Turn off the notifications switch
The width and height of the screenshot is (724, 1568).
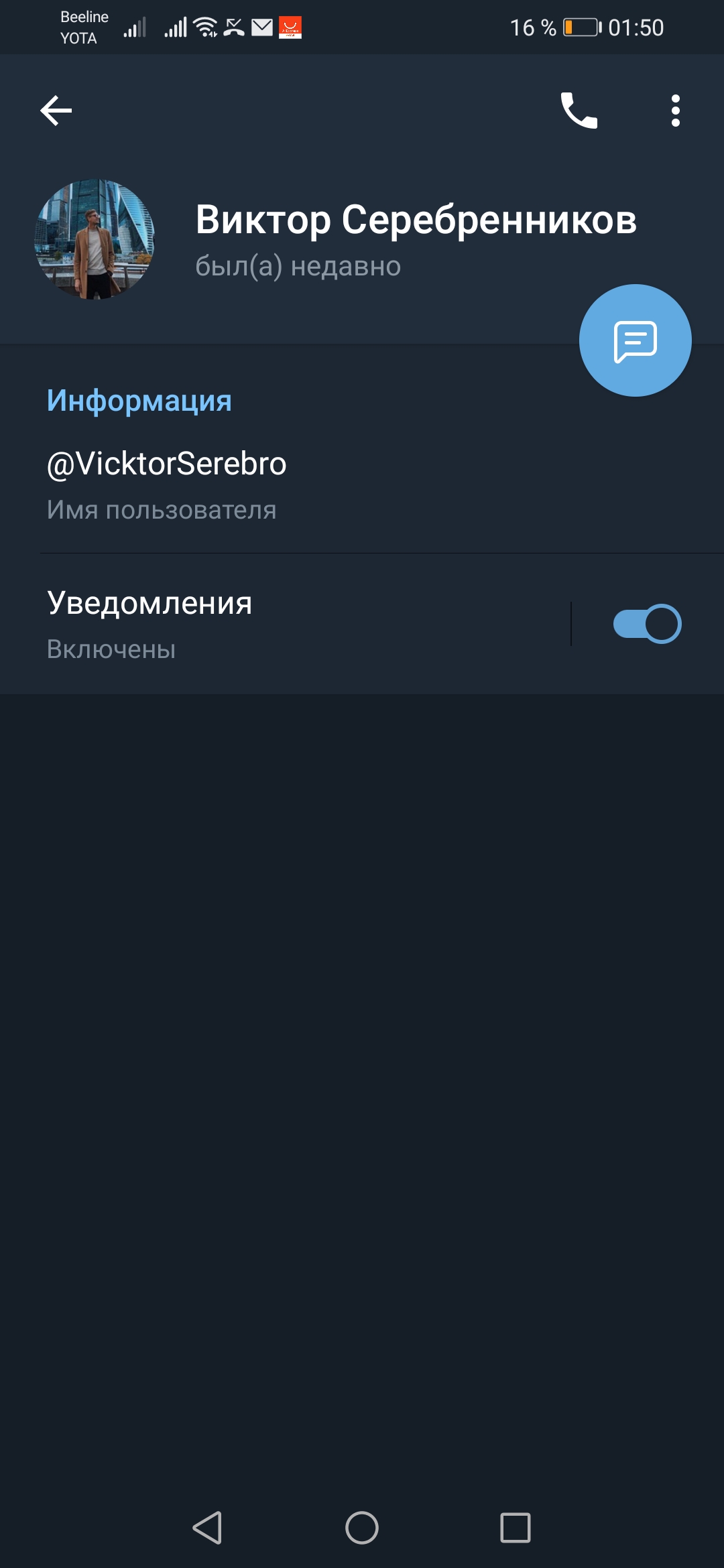(648, 624)
